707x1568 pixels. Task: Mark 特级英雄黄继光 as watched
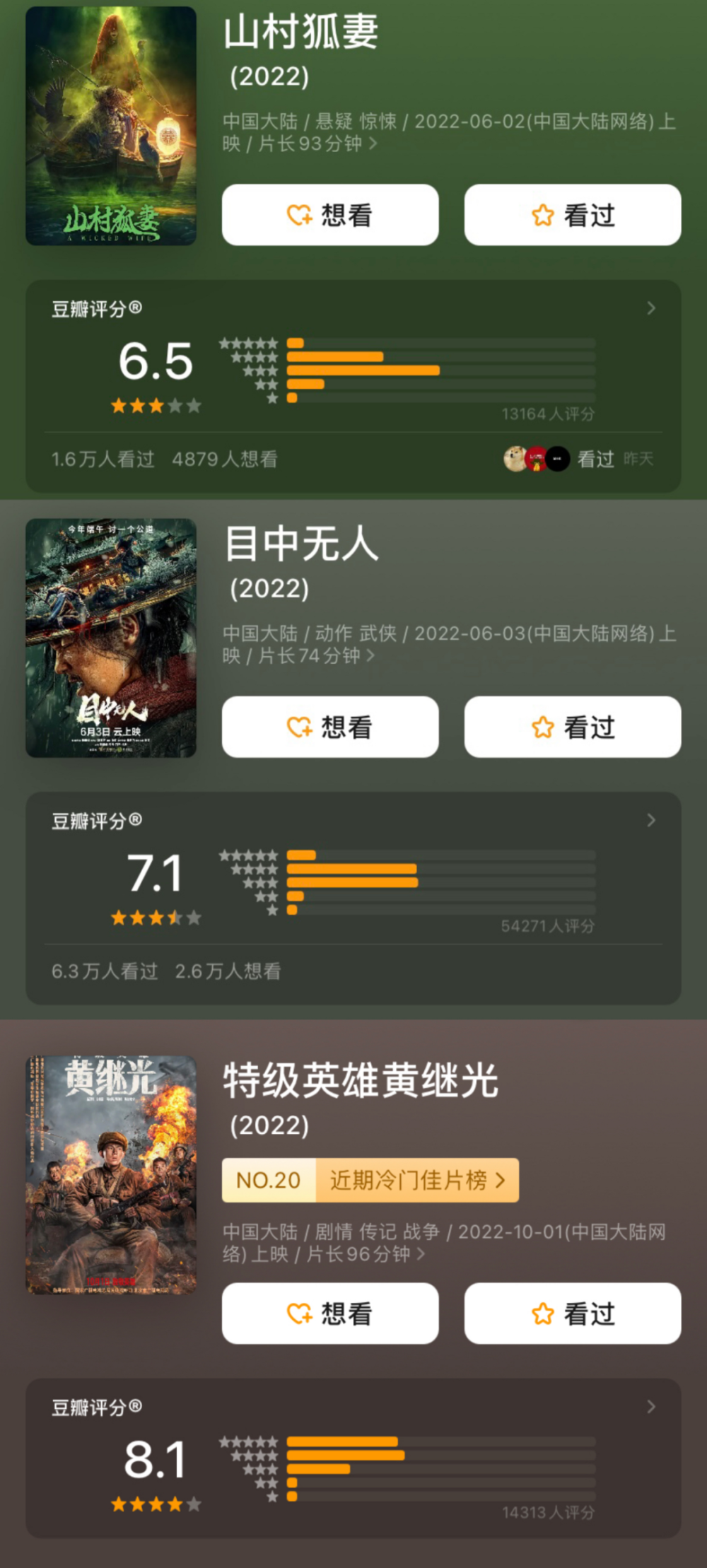click(573, 1314)
